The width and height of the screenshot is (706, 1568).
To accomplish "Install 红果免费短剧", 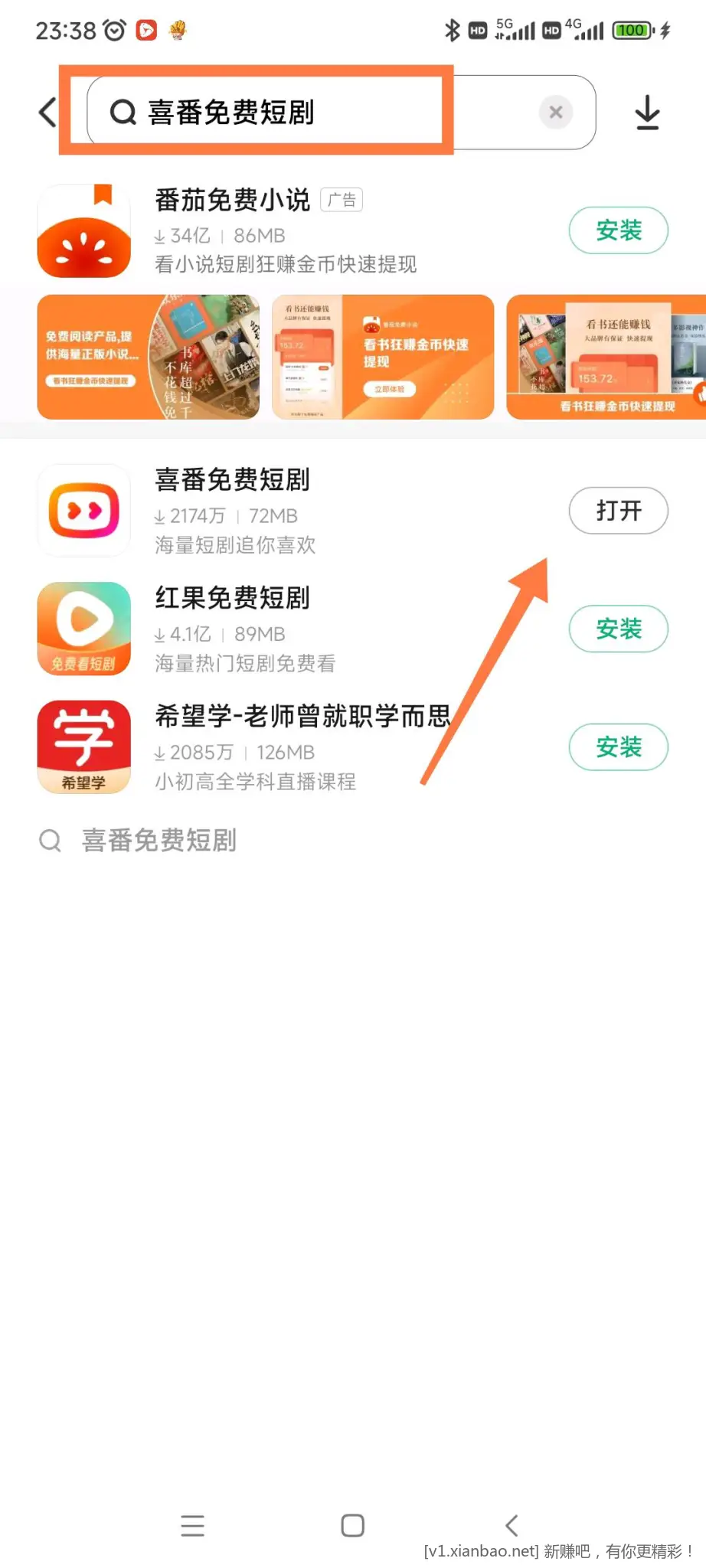I will coord(618,629).
